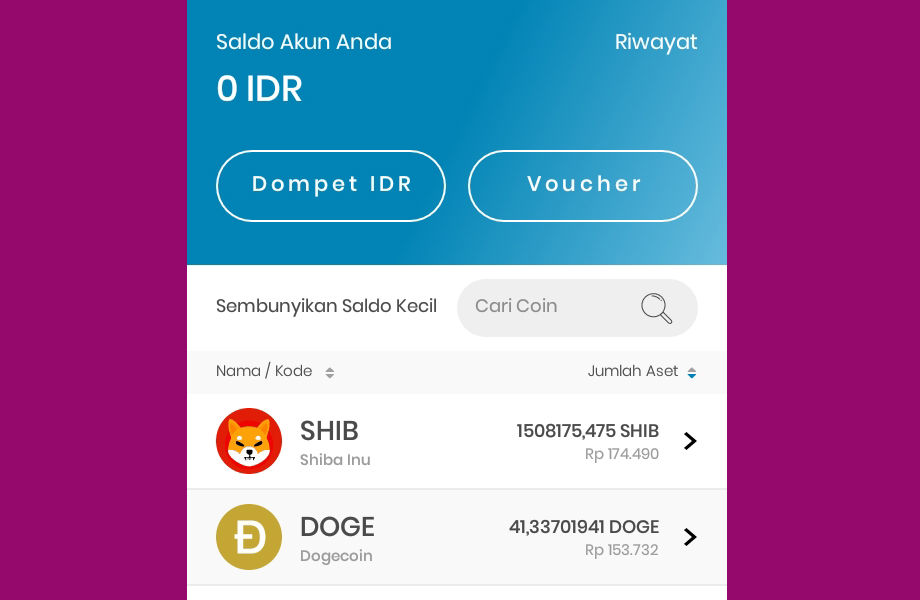Open the SHIB Shiba Inu asset row
The image size is (920, 600).
(457, 441)
